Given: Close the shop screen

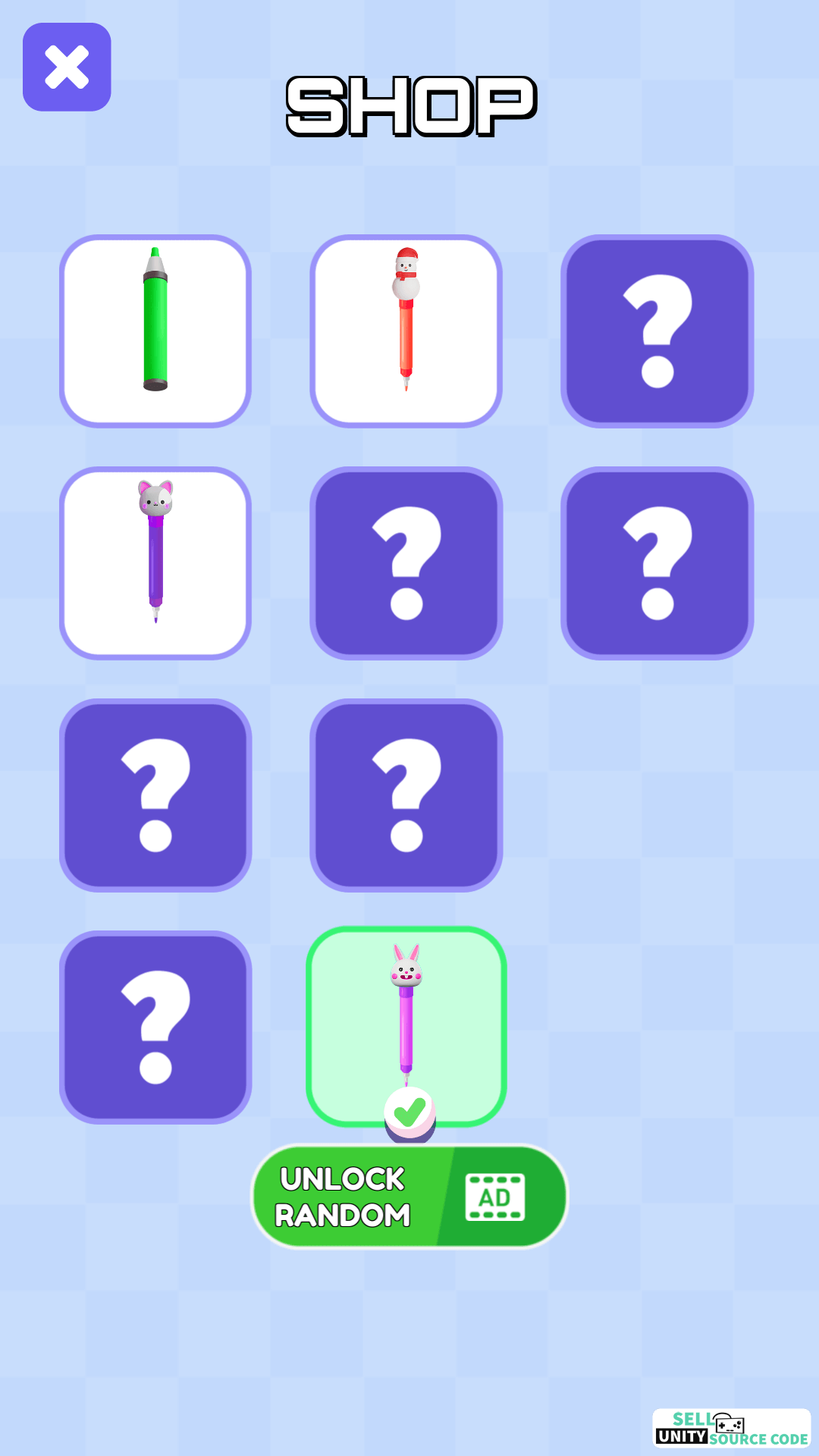Looking at the screenshot, I should pos(67,67).
